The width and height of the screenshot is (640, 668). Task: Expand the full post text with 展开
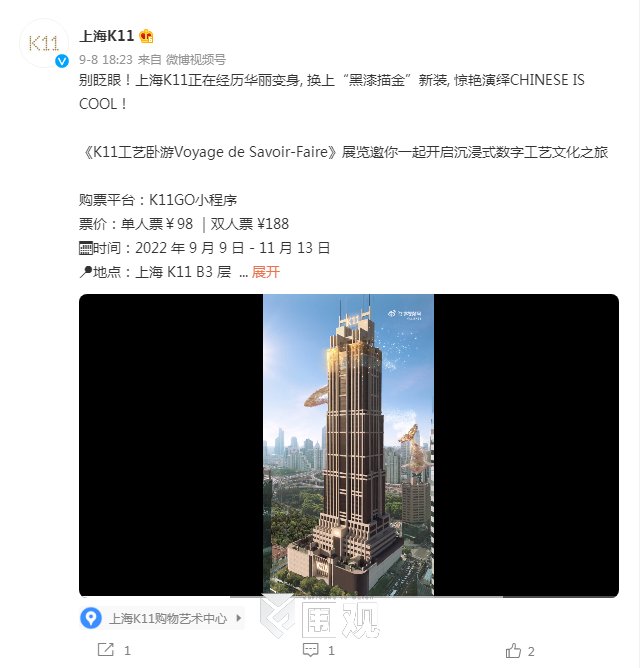click(266, 272)
